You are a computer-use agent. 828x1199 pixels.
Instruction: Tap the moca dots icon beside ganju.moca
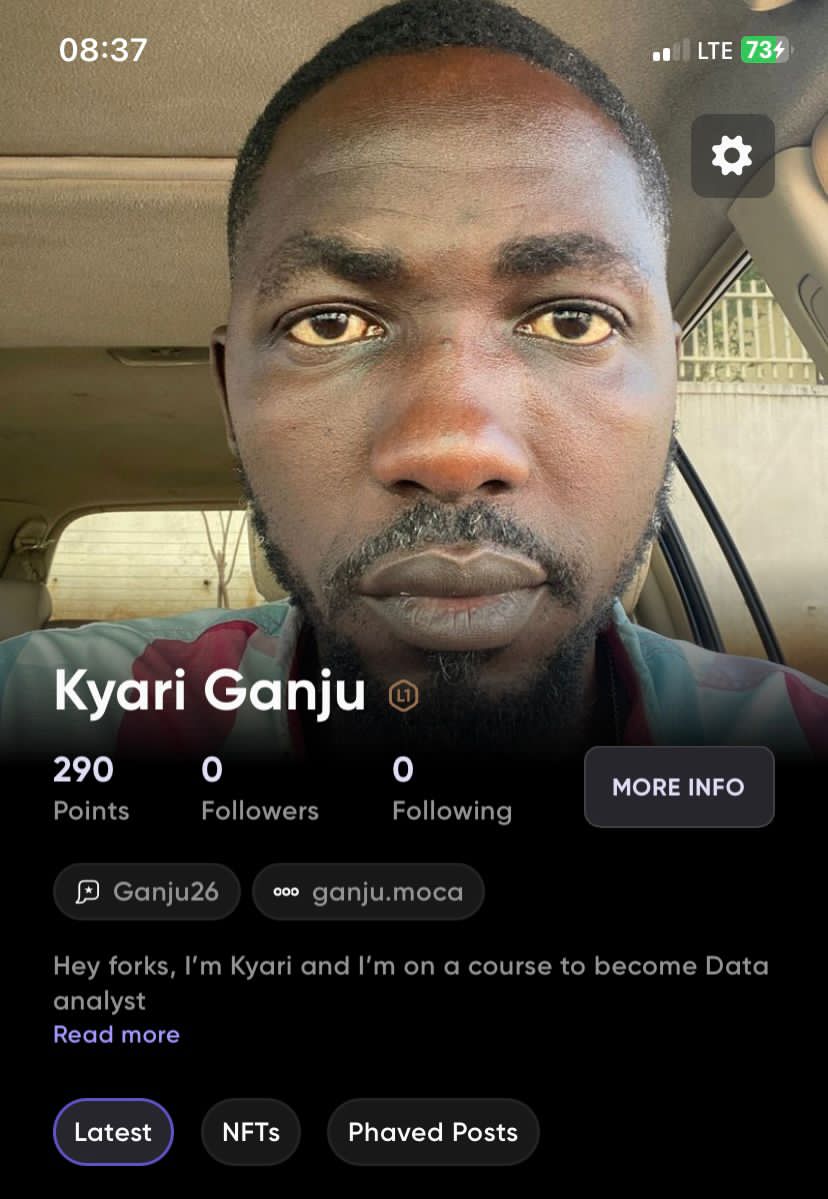tap(283, 892)
